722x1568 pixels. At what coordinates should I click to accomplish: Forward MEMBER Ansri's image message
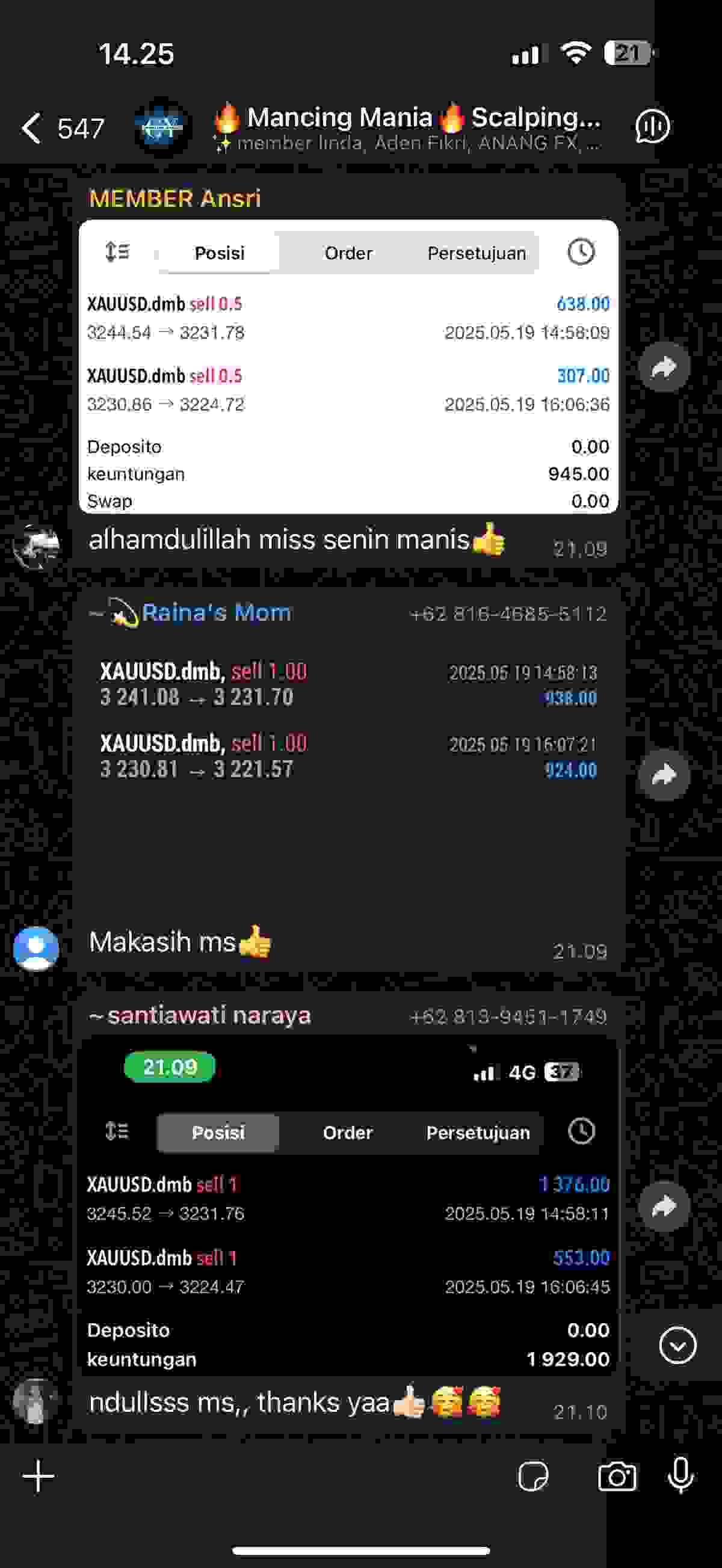point(664,367)
